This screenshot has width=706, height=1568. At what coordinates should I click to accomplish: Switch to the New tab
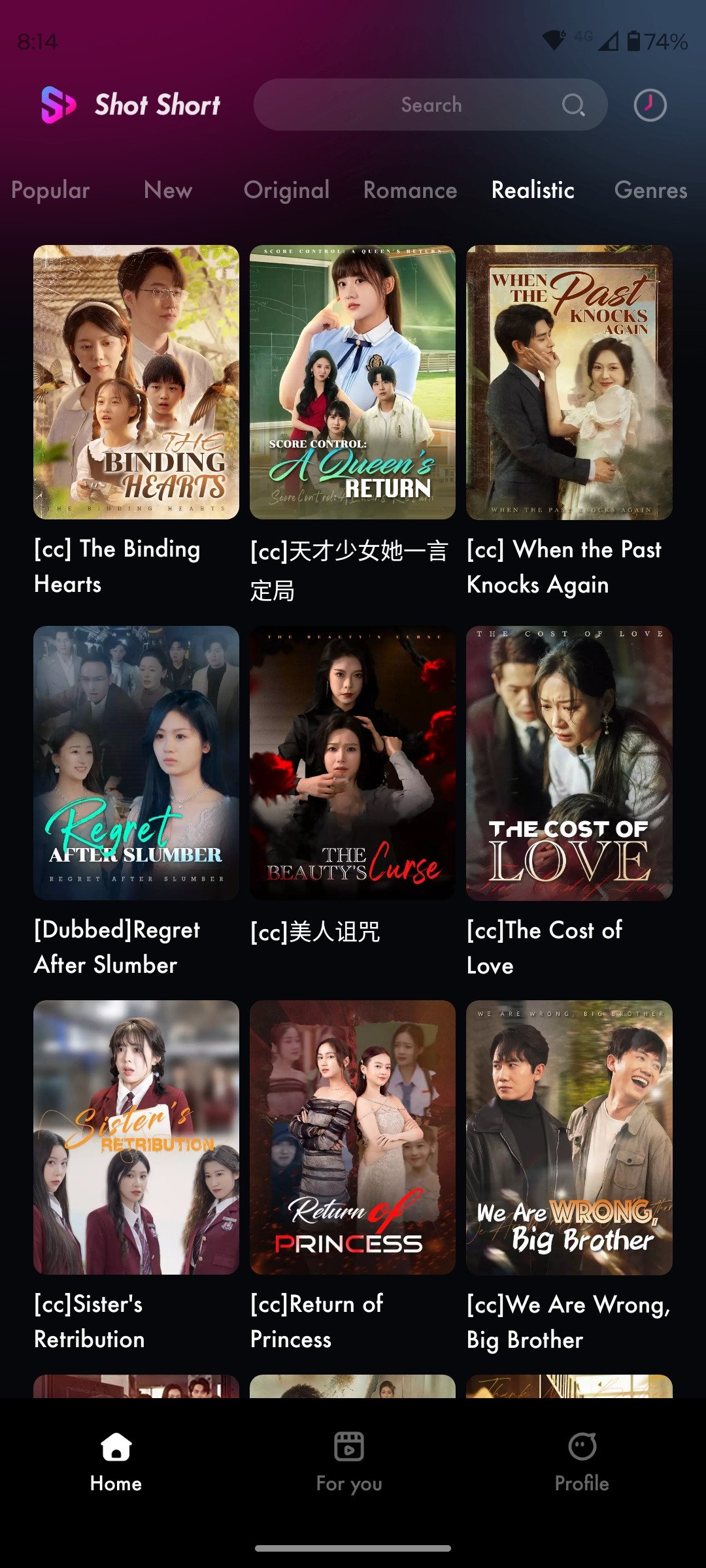[x=168, y=190]
